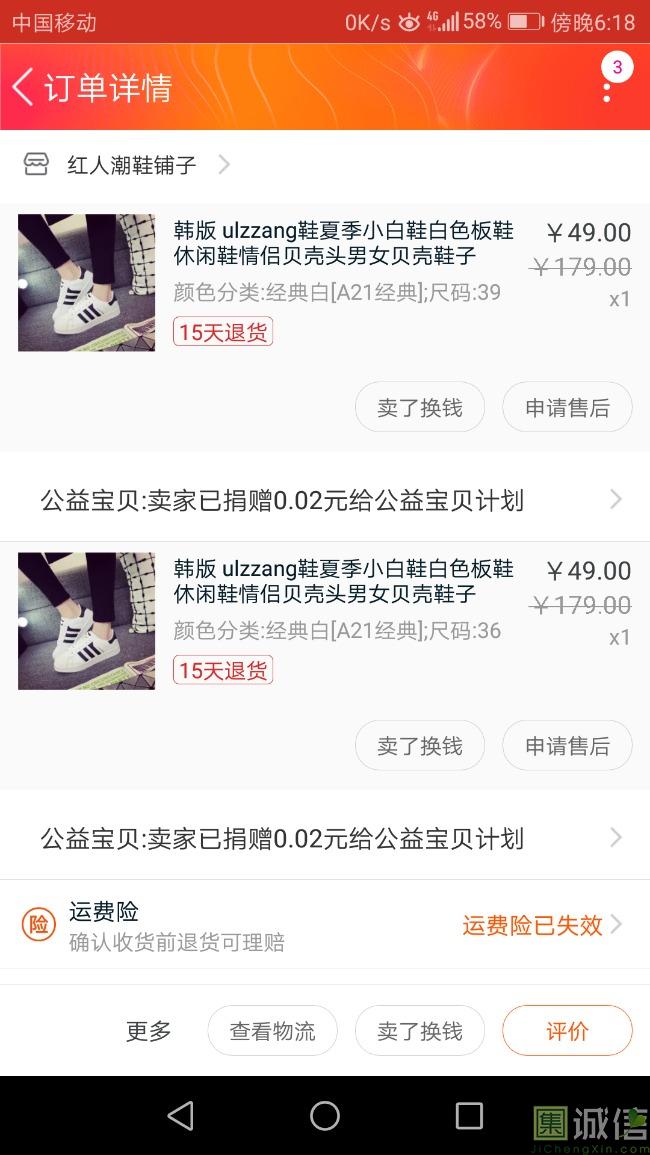The width and height of the screenshot is (650, 1155).
Task: Tap 卖了换钱 for the size 36 shoes
Action: coord(420,745)
